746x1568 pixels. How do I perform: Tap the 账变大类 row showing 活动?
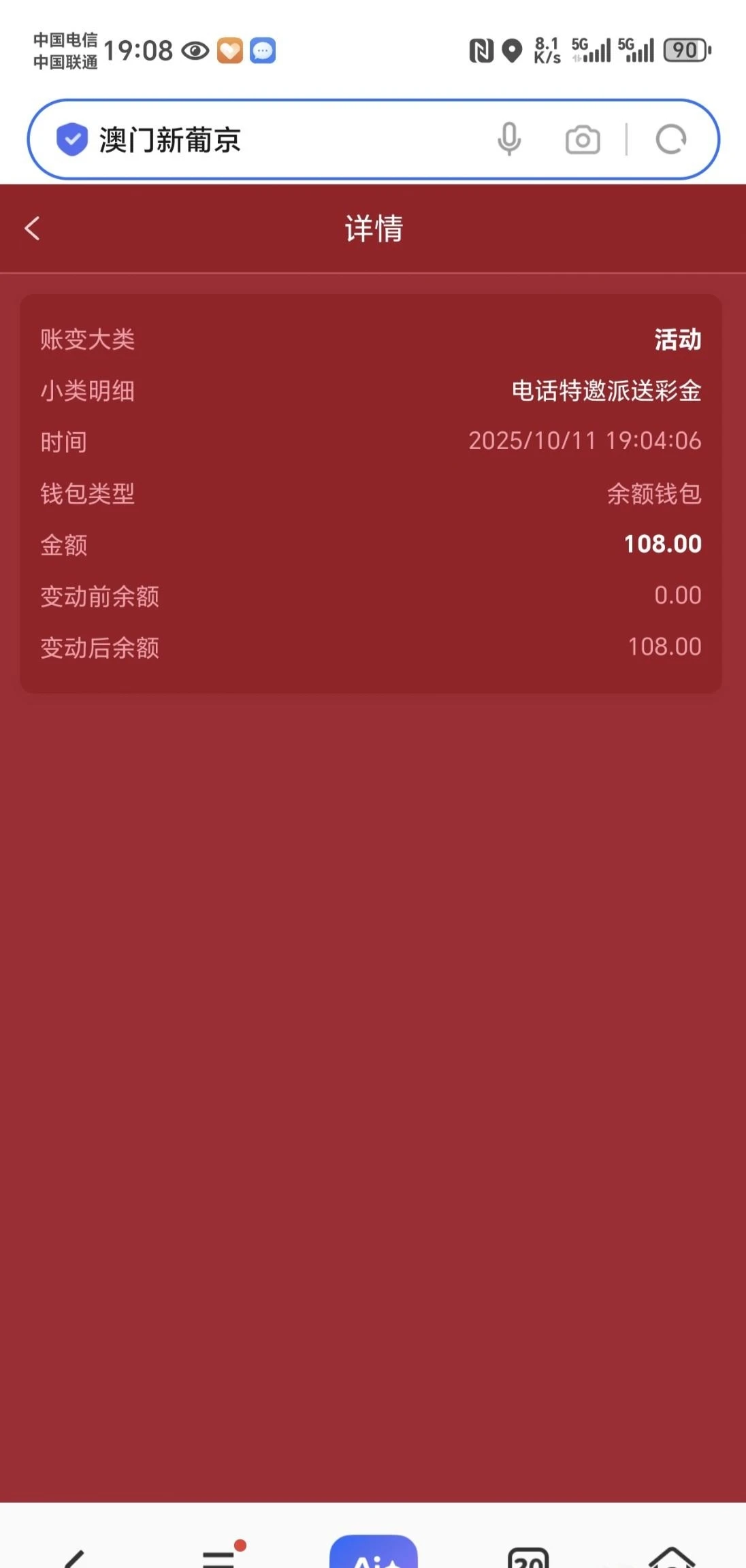(x=677, y=340)
